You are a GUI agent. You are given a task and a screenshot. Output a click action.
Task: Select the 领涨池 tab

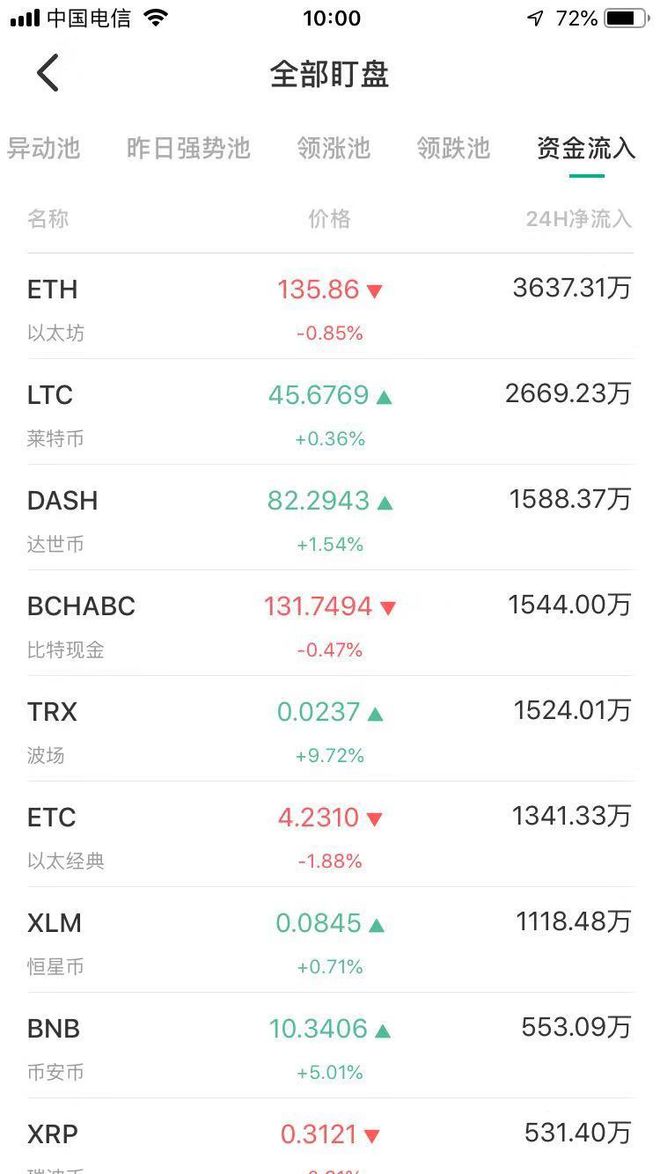pos(334,149)
